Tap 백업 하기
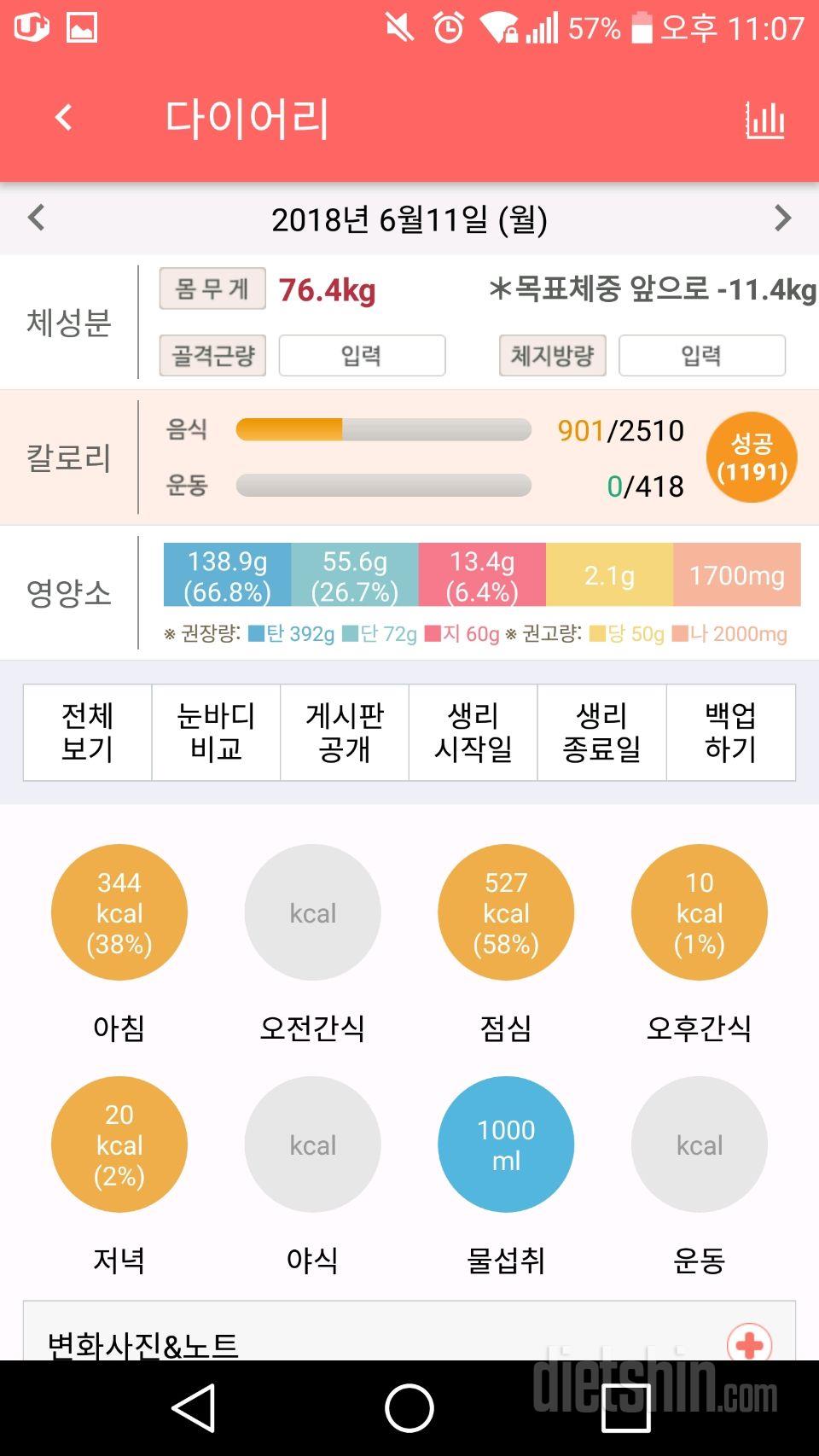Viewport: 819px width, 1456px height. pyautogui.click(x=730, y=732)
